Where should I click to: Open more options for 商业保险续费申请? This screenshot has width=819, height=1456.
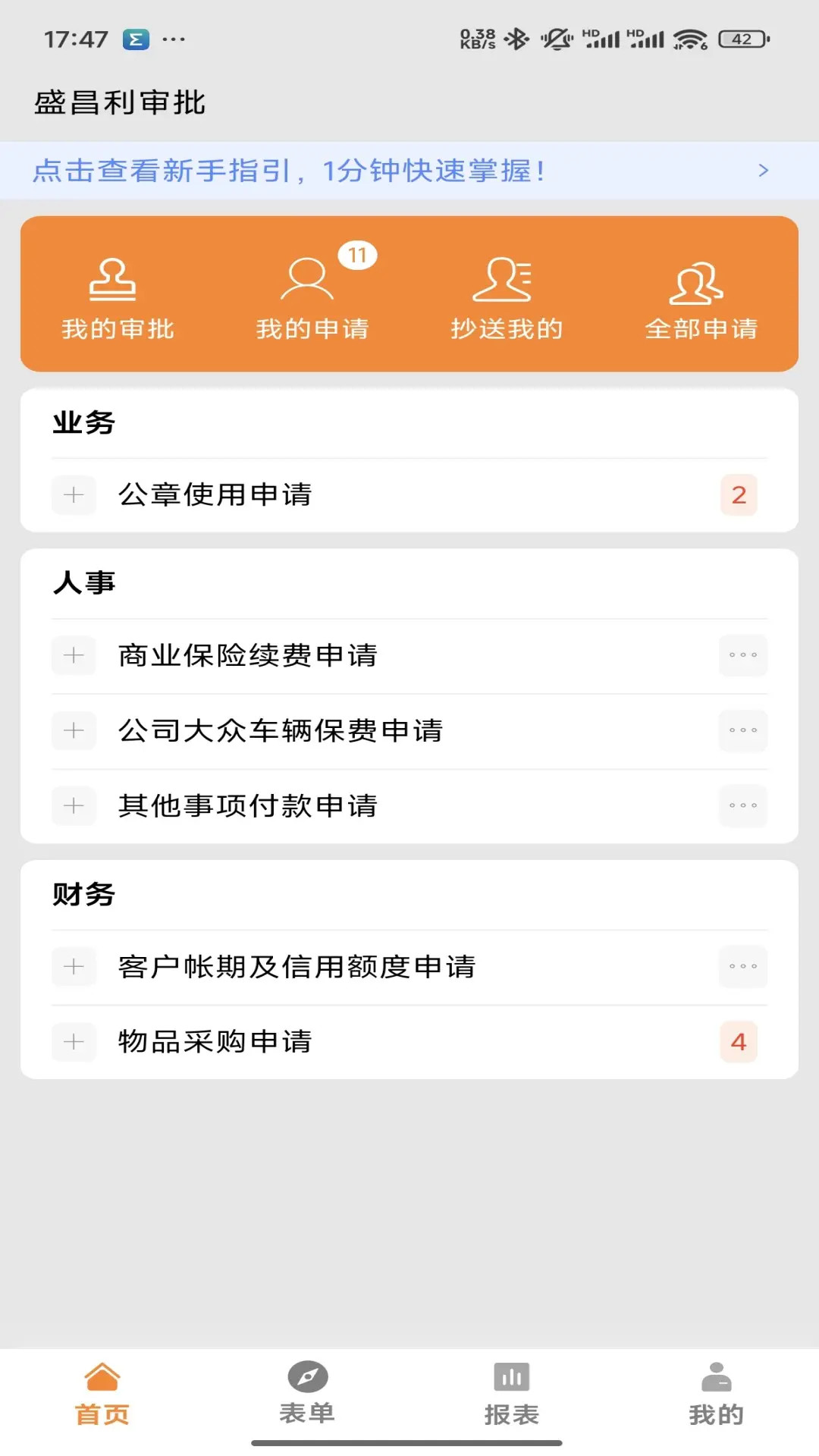(742, 655)
